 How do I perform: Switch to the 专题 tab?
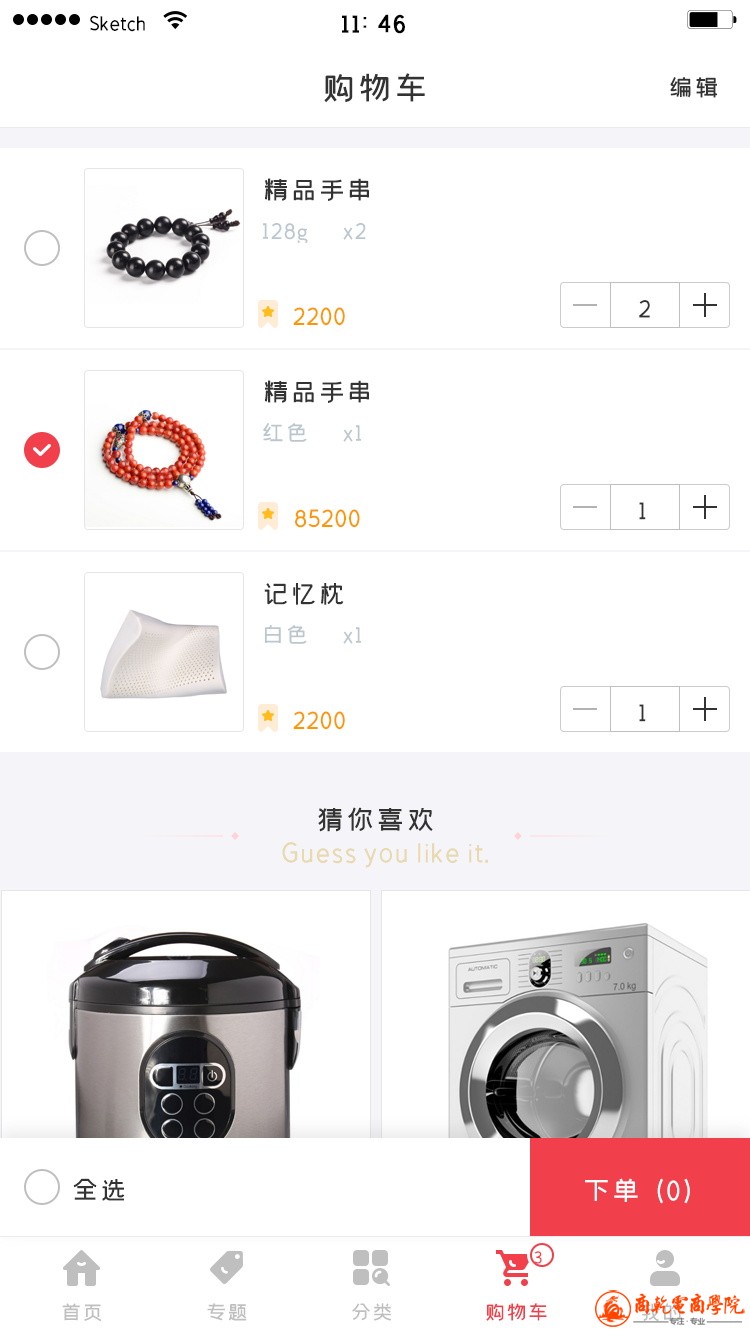pyautogui.click(x=227, y=1284)
